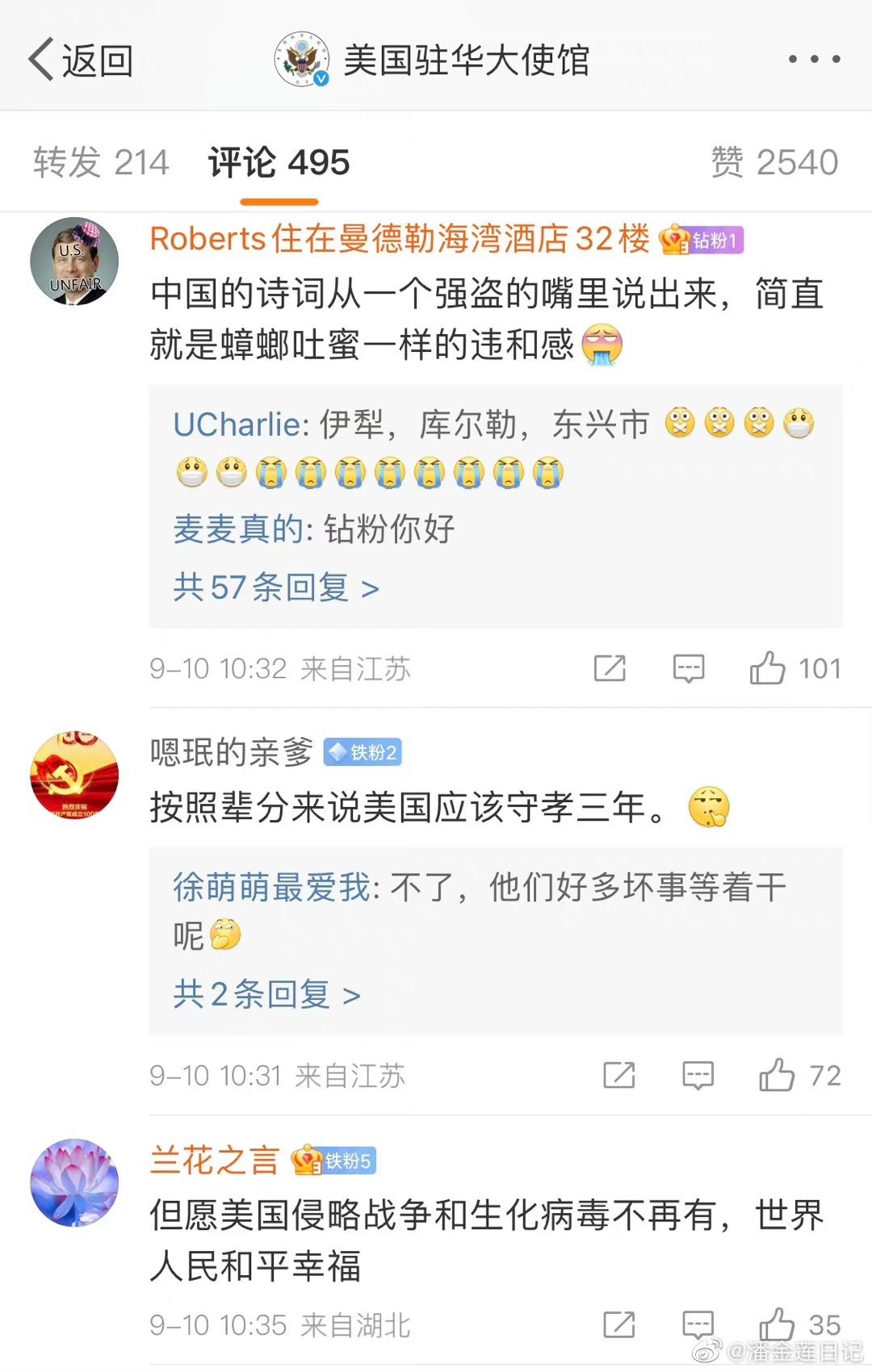Like 嗯珉的亲爹's comment with 72 likes
872x1372 pixels.
click(777, 1075)
